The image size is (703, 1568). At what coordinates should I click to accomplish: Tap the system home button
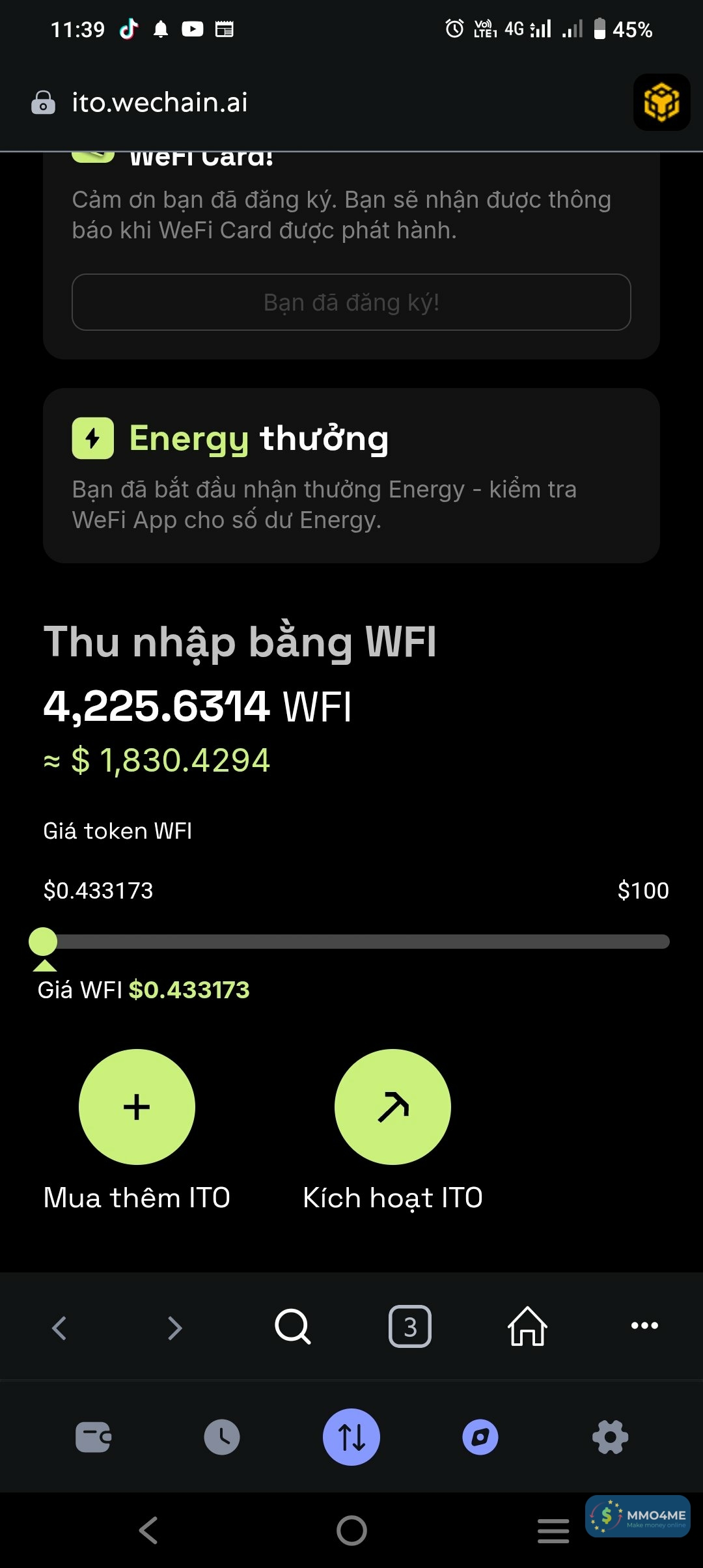351,1530
